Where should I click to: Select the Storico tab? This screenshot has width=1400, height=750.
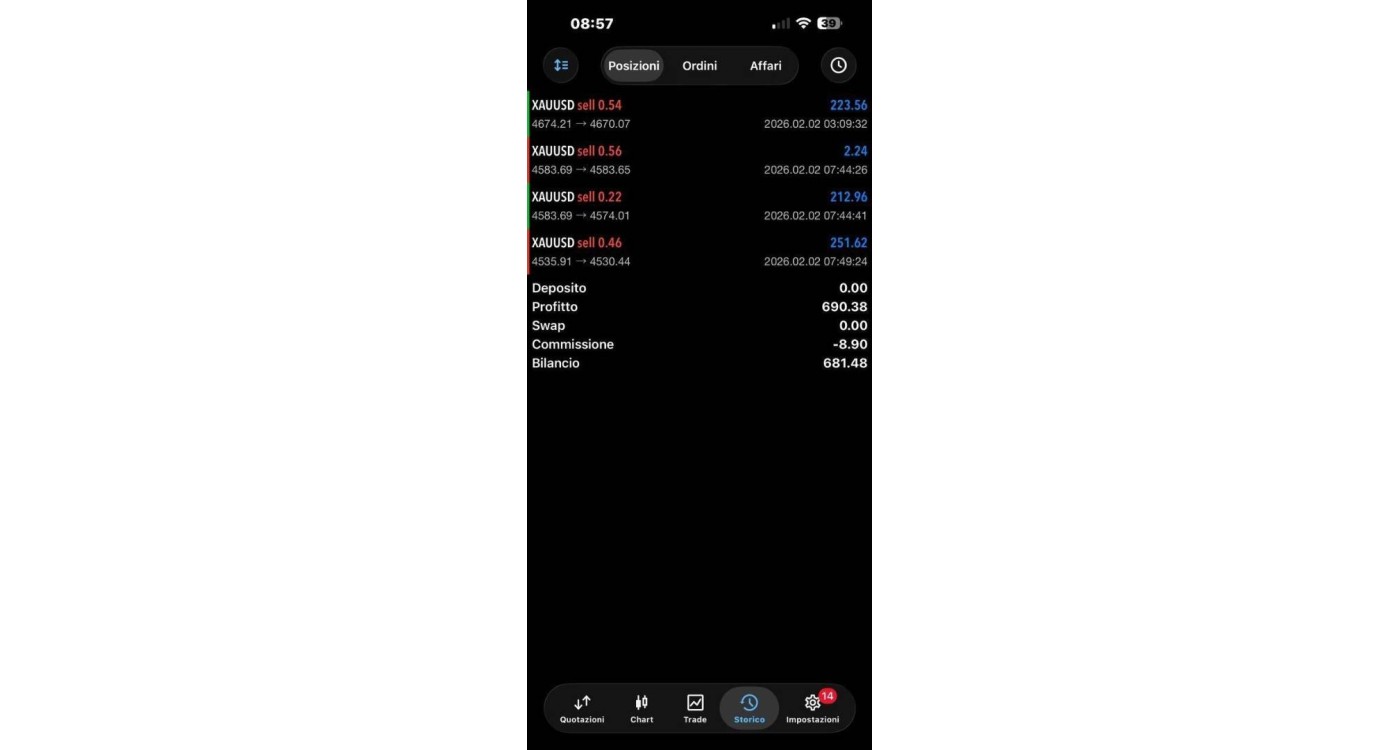point(749,709)
